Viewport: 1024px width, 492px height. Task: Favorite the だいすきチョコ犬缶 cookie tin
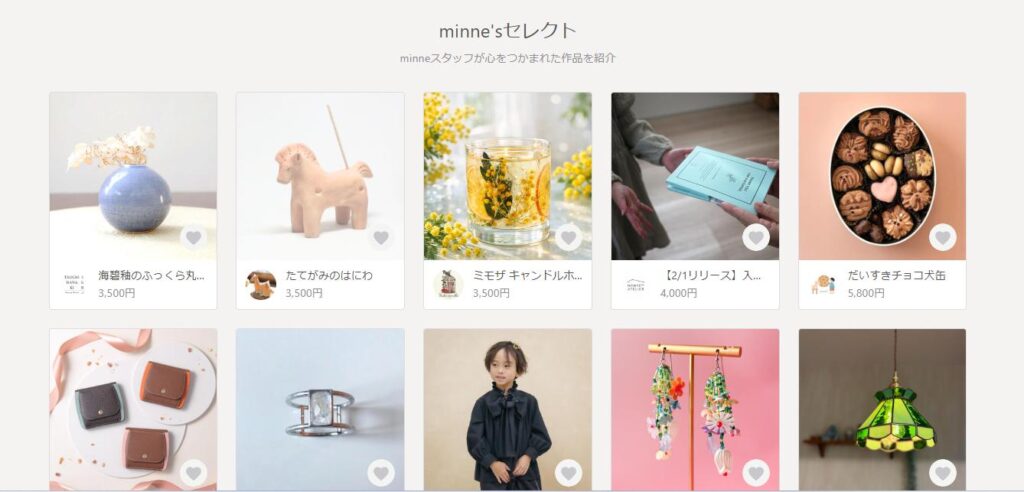click(x=943, y=237)
